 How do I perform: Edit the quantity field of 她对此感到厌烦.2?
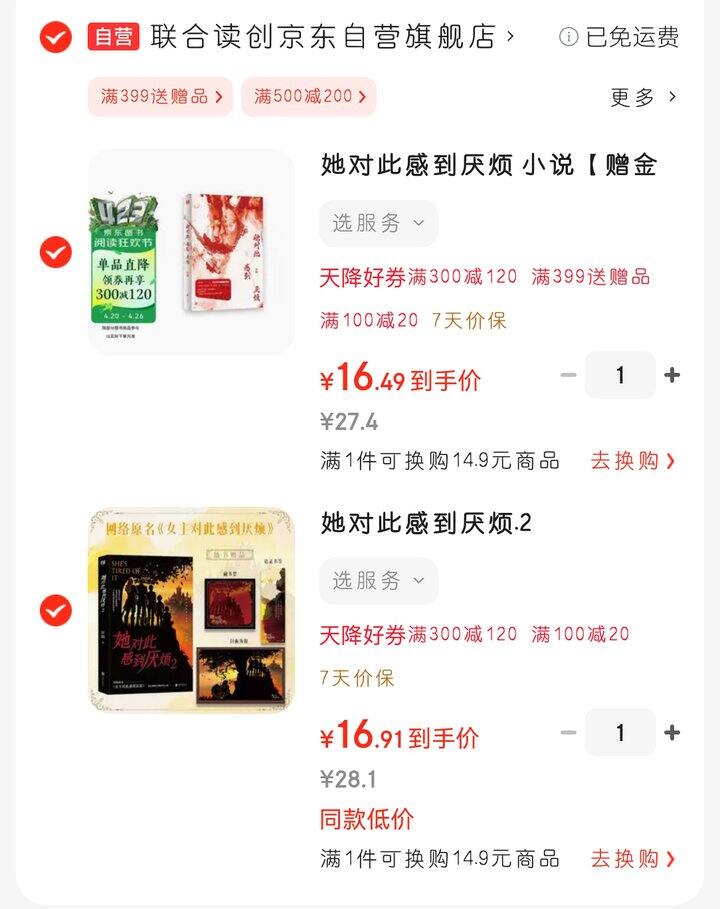click(620, 733)
